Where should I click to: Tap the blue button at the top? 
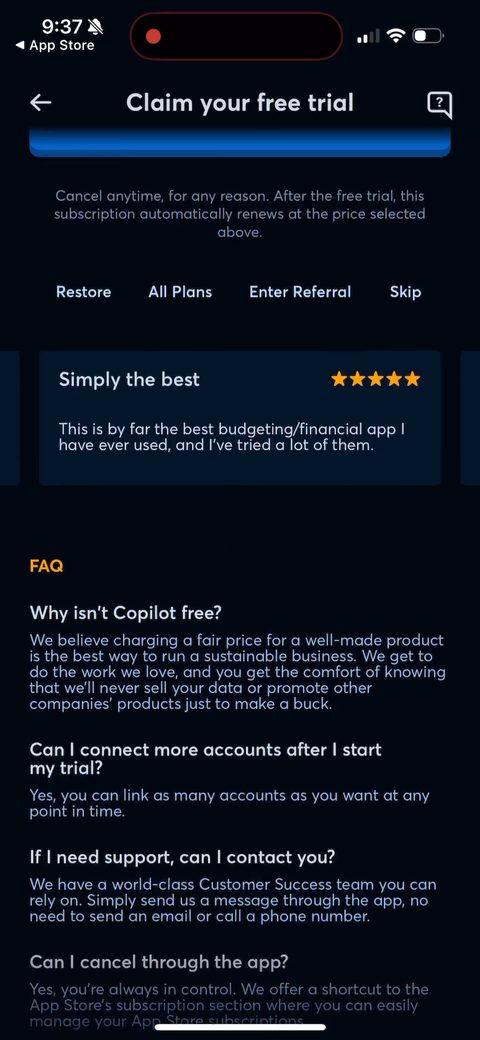tap(240, 142)
